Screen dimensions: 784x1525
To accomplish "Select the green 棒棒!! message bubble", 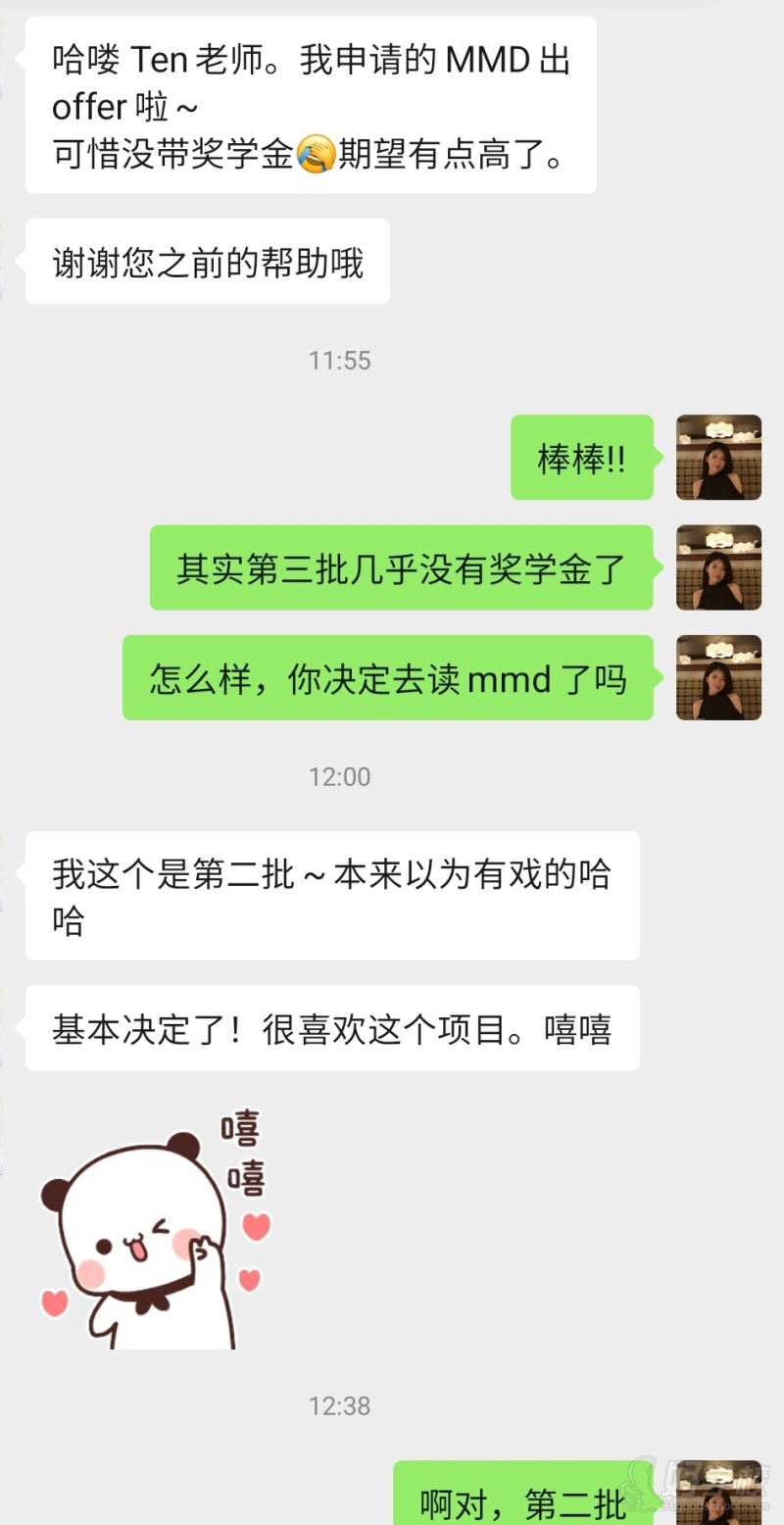I will tap(582, 459).
